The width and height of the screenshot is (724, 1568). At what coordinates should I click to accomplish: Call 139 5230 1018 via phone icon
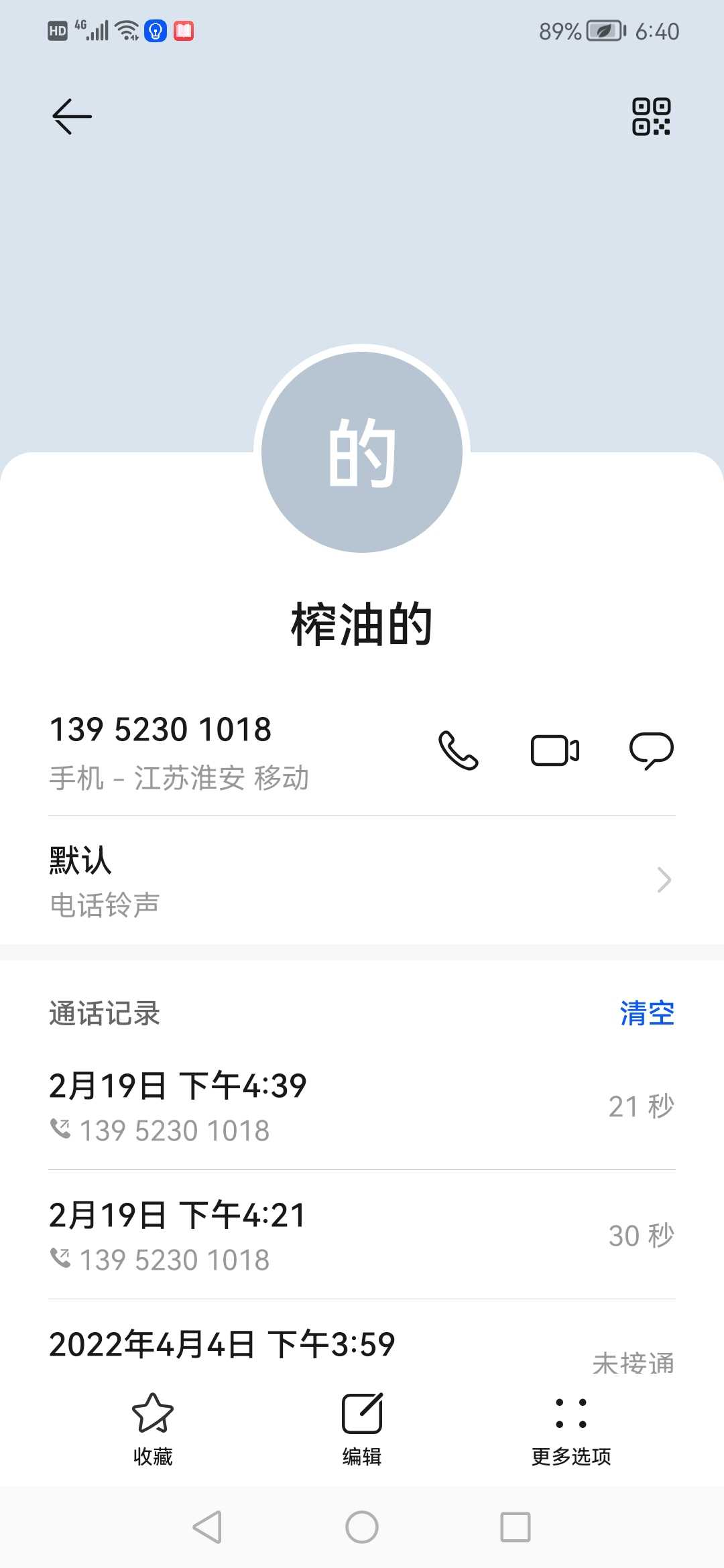point(459,750)
